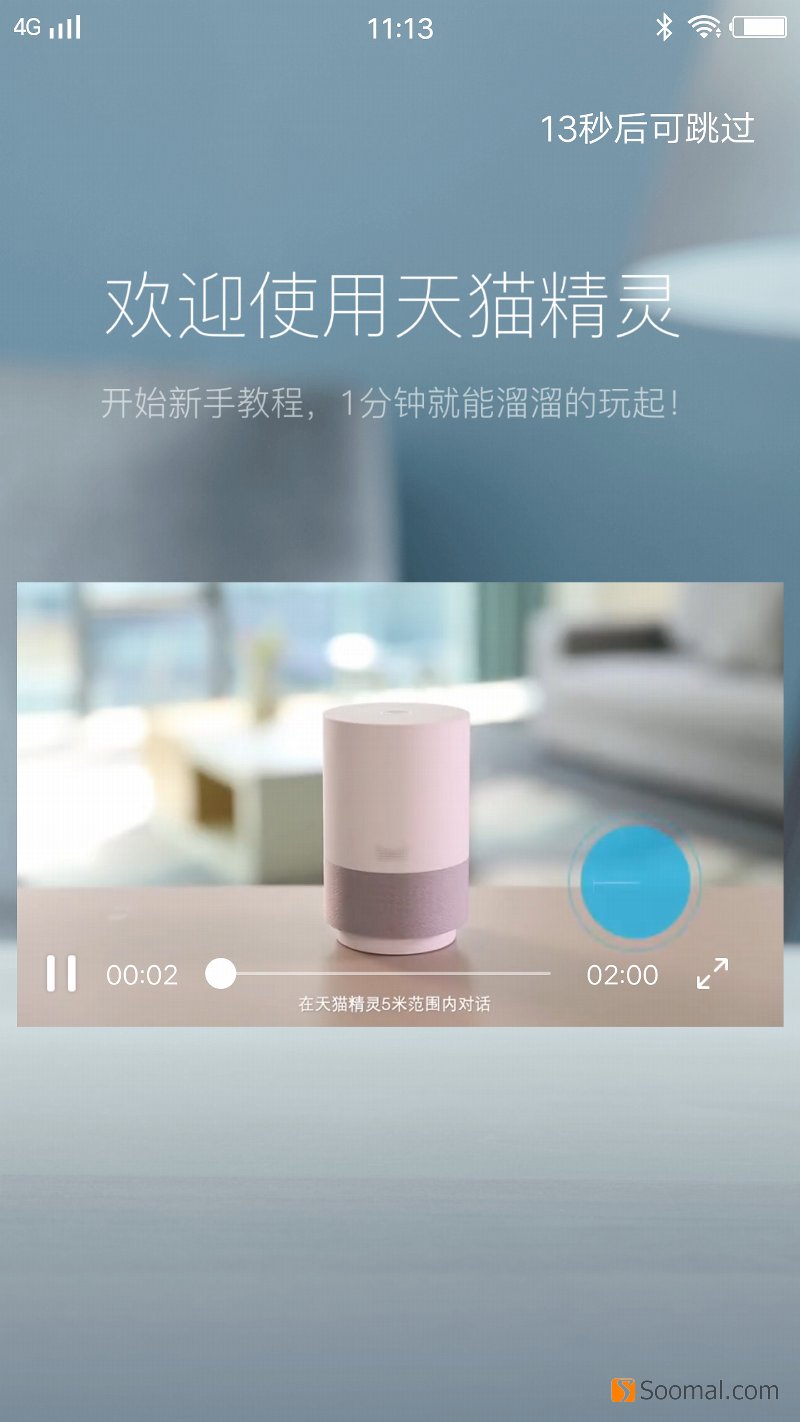Expand the video to fullscreen
Viewport: 800px width, 1422px height.
(714, 973)
